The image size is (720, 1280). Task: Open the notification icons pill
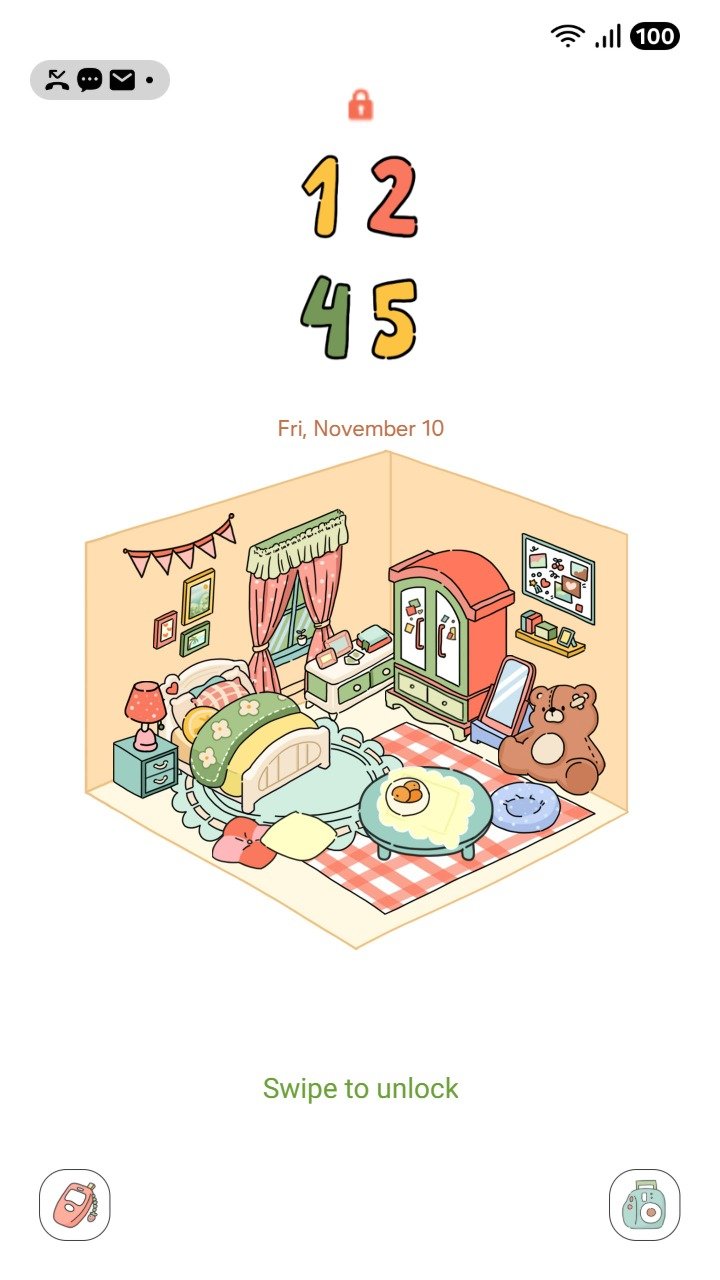100,80
